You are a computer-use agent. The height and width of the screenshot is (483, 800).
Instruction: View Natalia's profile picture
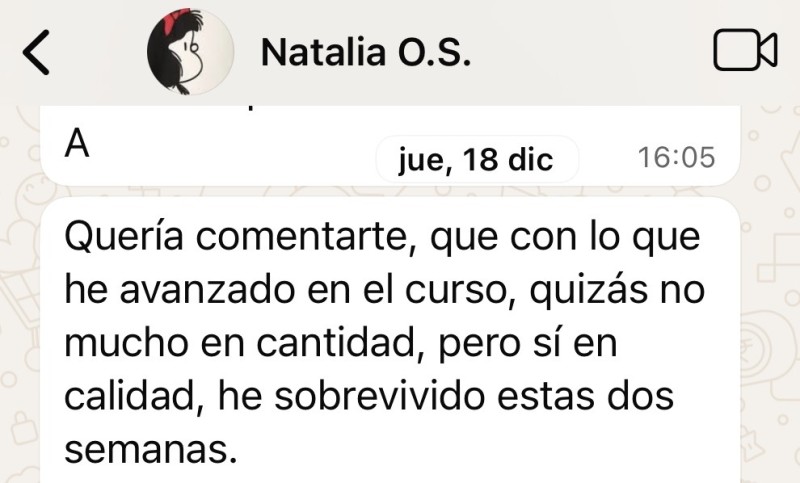click(x=189, y=52)
